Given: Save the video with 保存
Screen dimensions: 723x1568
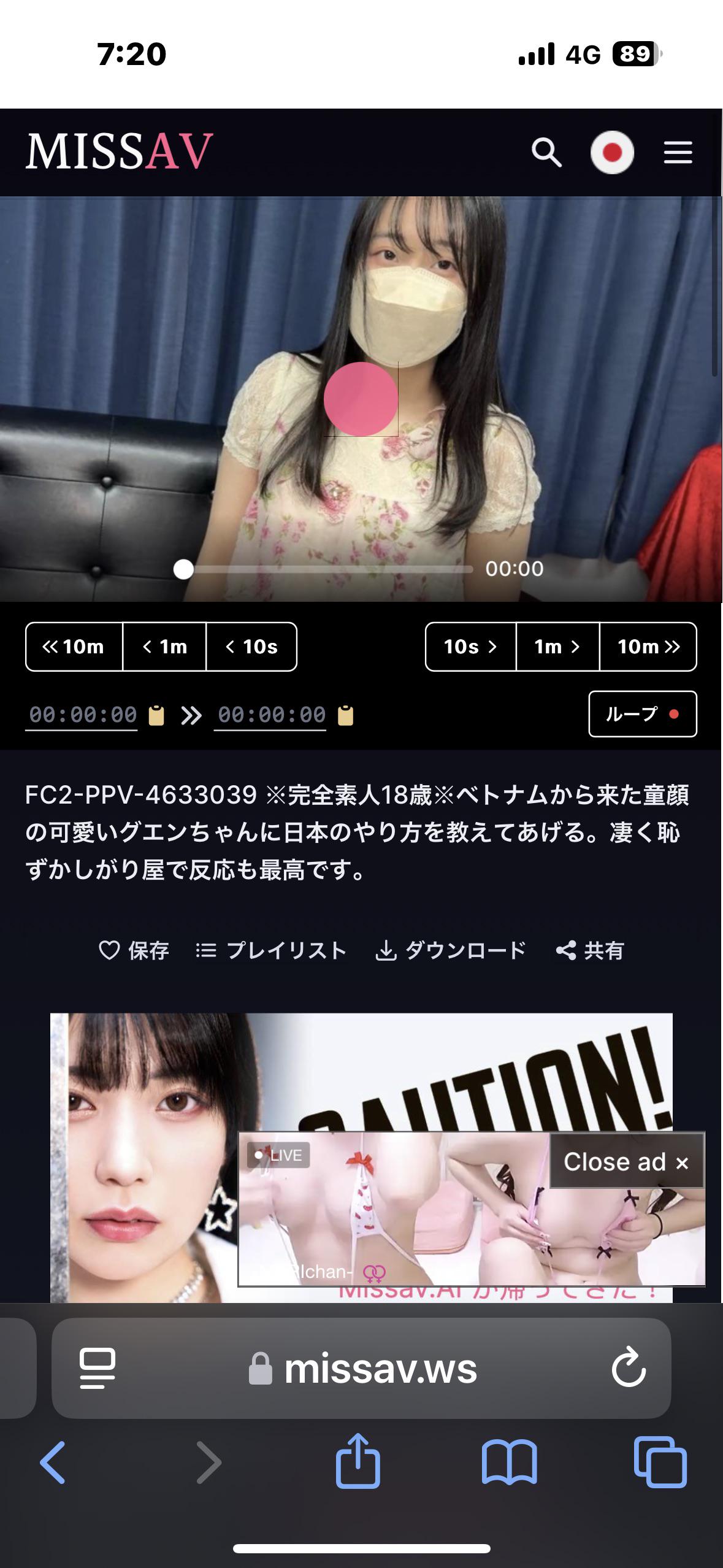Looking at the screenshot, I should click(x=134, y=951).
